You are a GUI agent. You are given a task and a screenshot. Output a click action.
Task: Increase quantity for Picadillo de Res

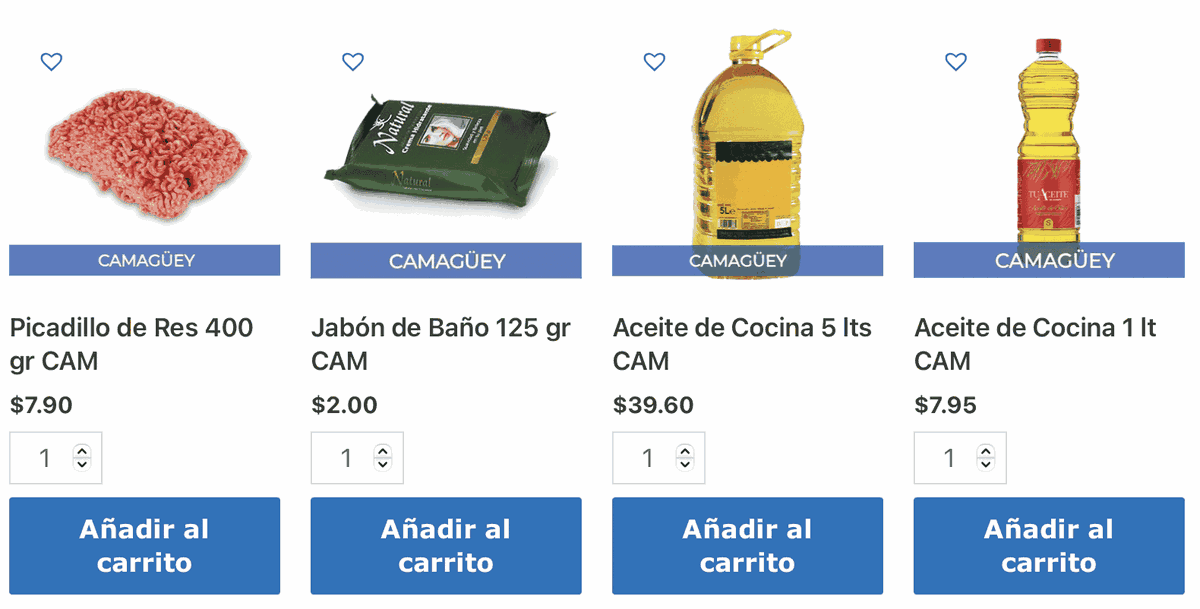pos(82,452)
